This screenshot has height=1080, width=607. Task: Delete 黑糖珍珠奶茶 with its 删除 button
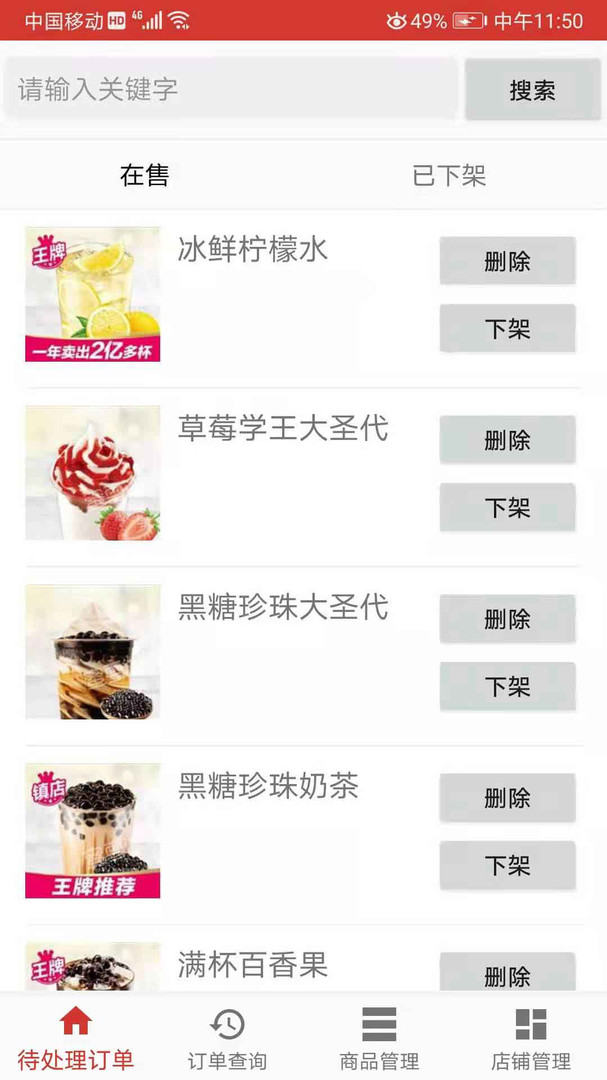[507, 798]
